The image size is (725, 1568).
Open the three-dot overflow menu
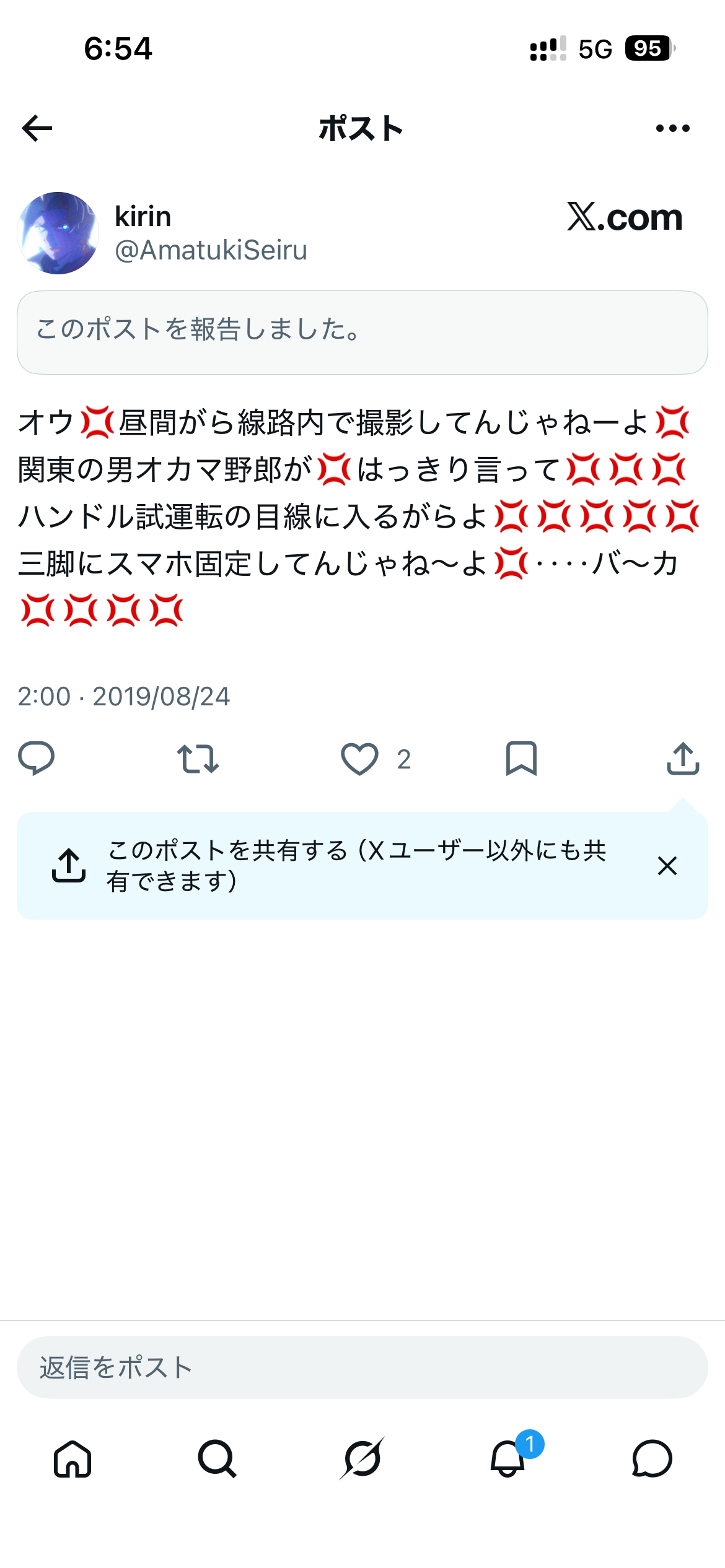pos(672,128)
